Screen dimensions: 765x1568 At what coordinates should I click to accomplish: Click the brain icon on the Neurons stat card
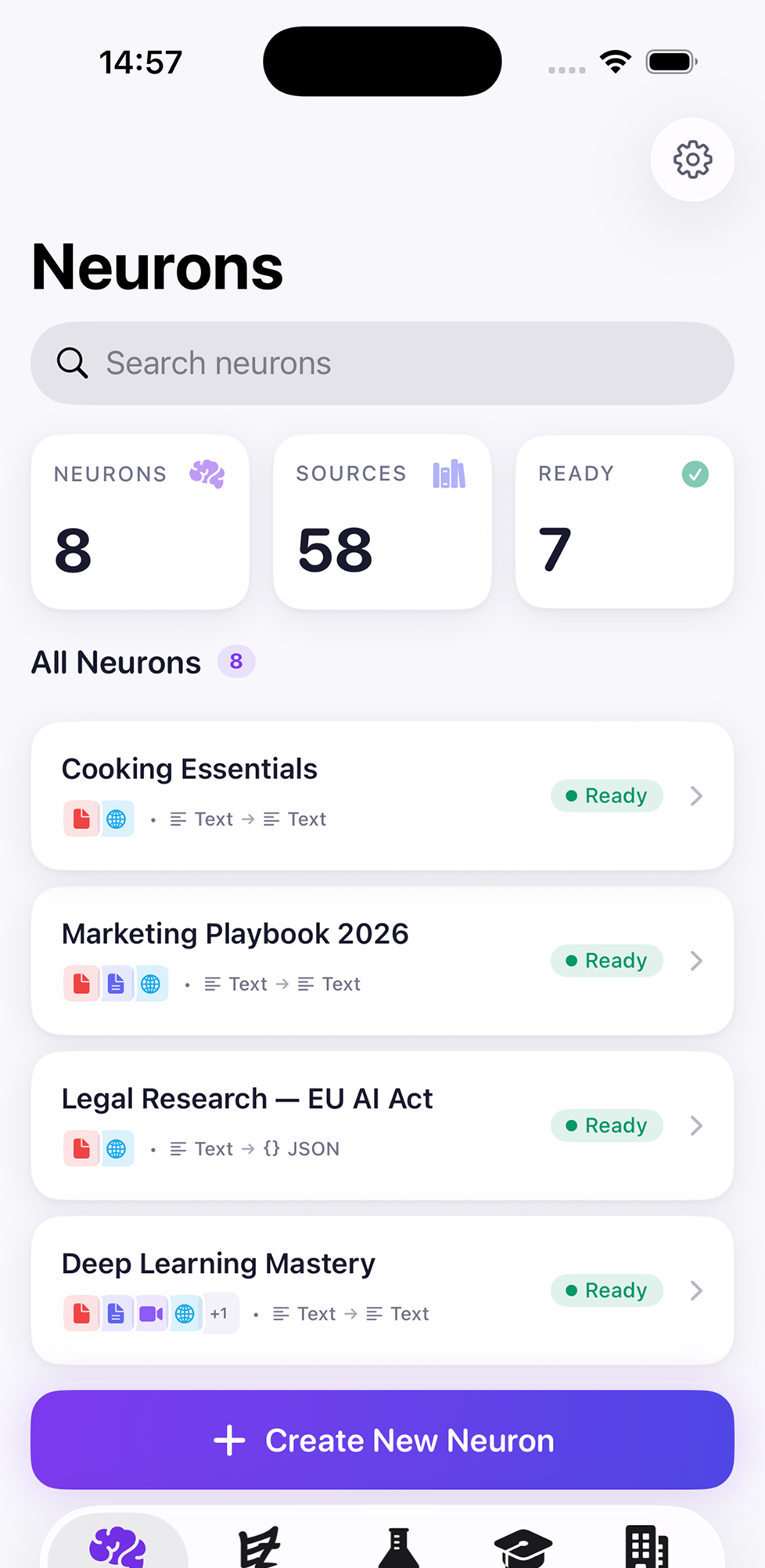207,474
